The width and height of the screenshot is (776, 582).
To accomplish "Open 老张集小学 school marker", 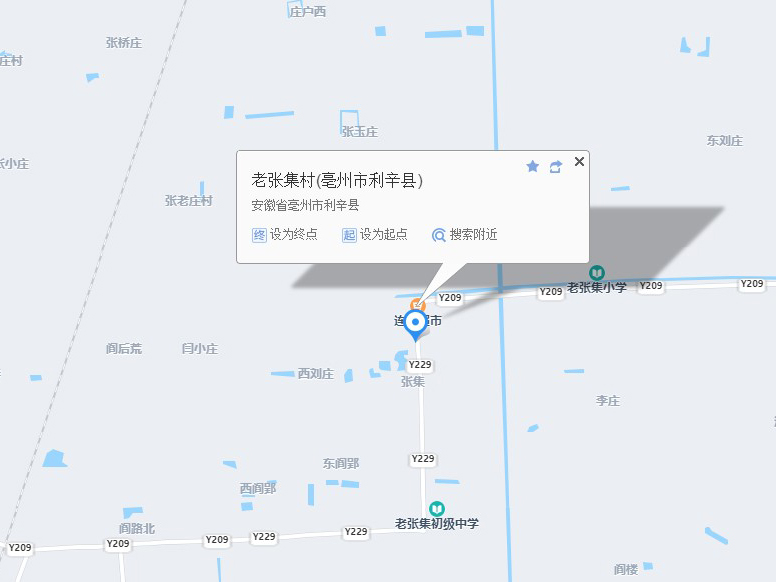I will point(597,272).
